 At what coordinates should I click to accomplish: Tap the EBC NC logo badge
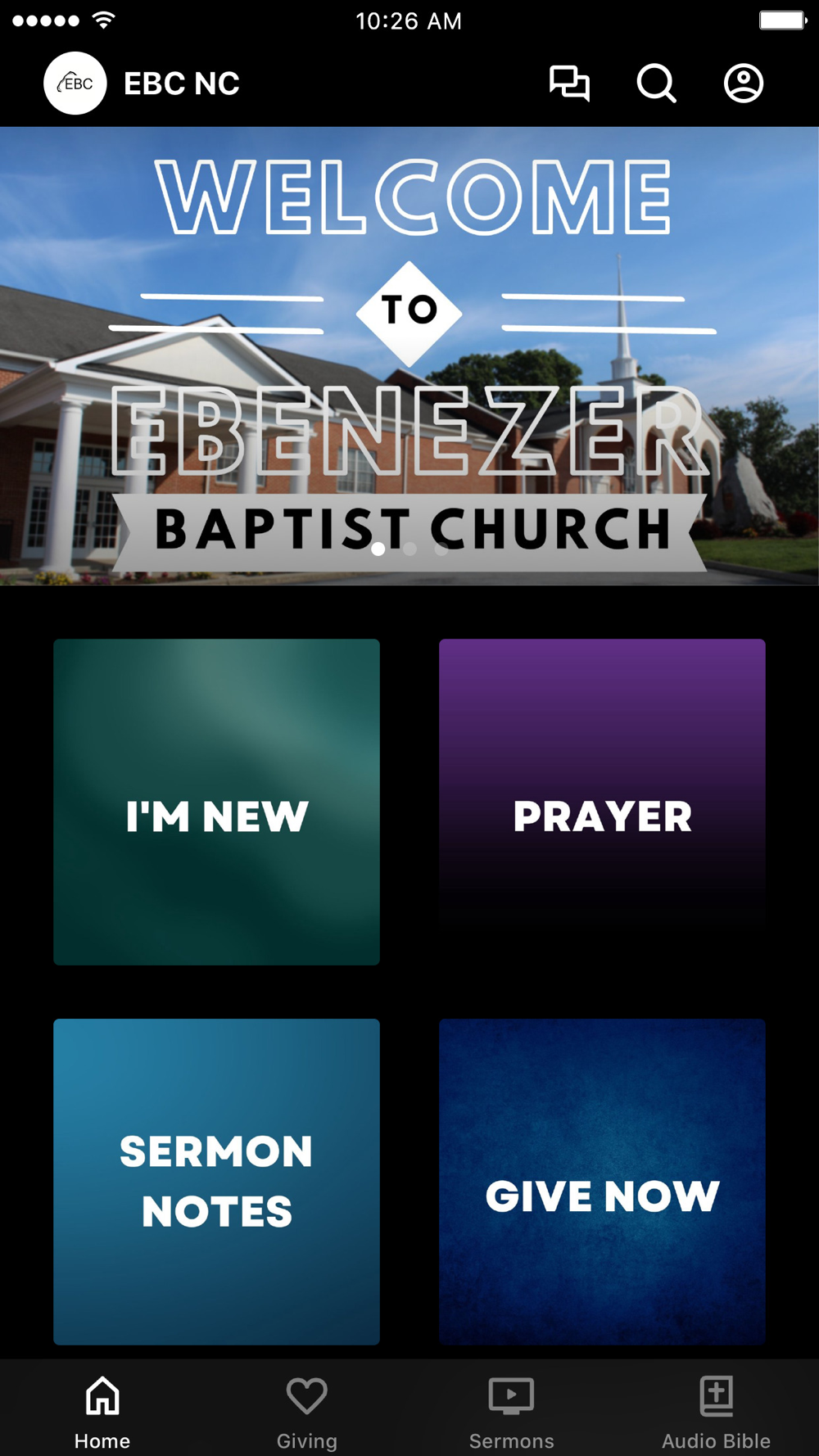pyautogui.click(x=75, y=84)
